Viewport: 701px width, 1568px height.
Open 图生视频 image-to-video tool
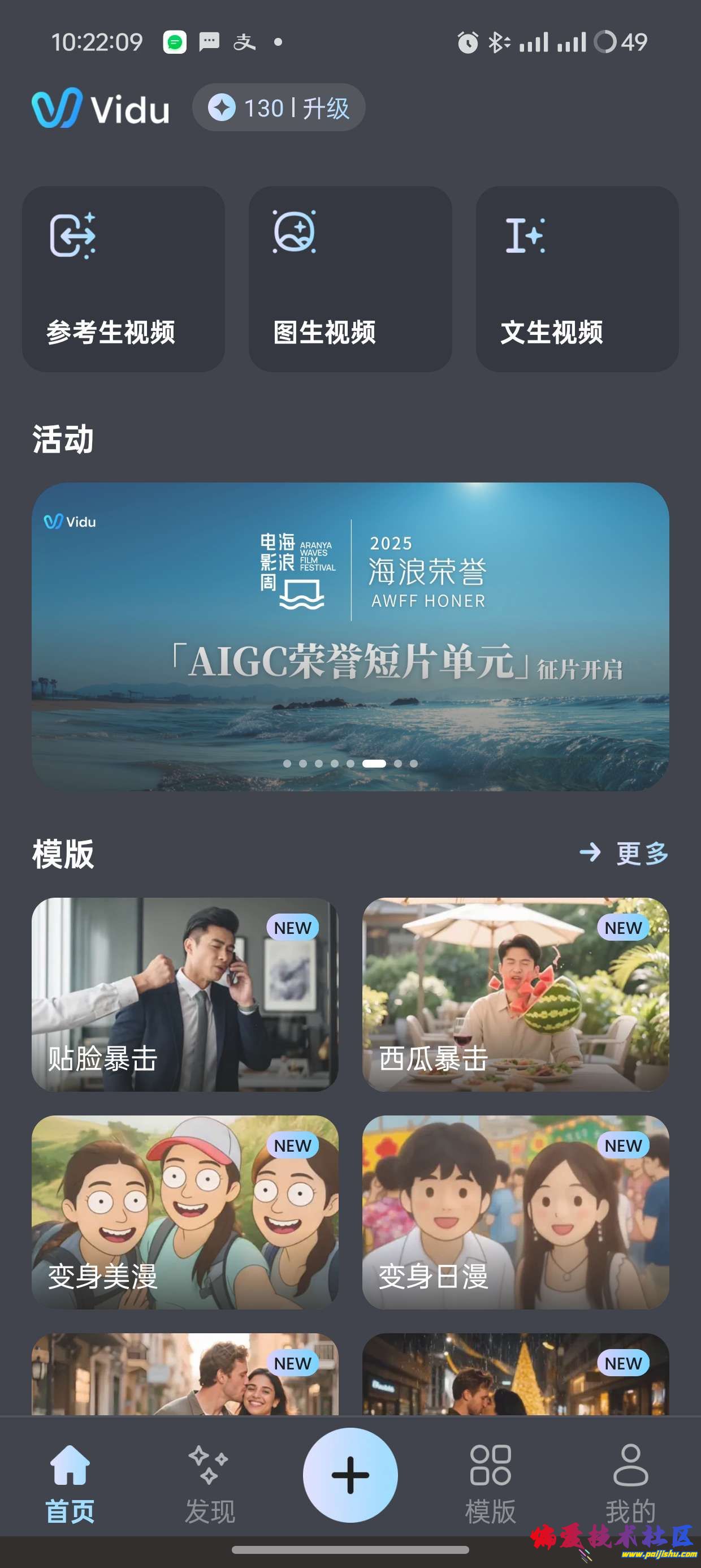coord(350,279)
